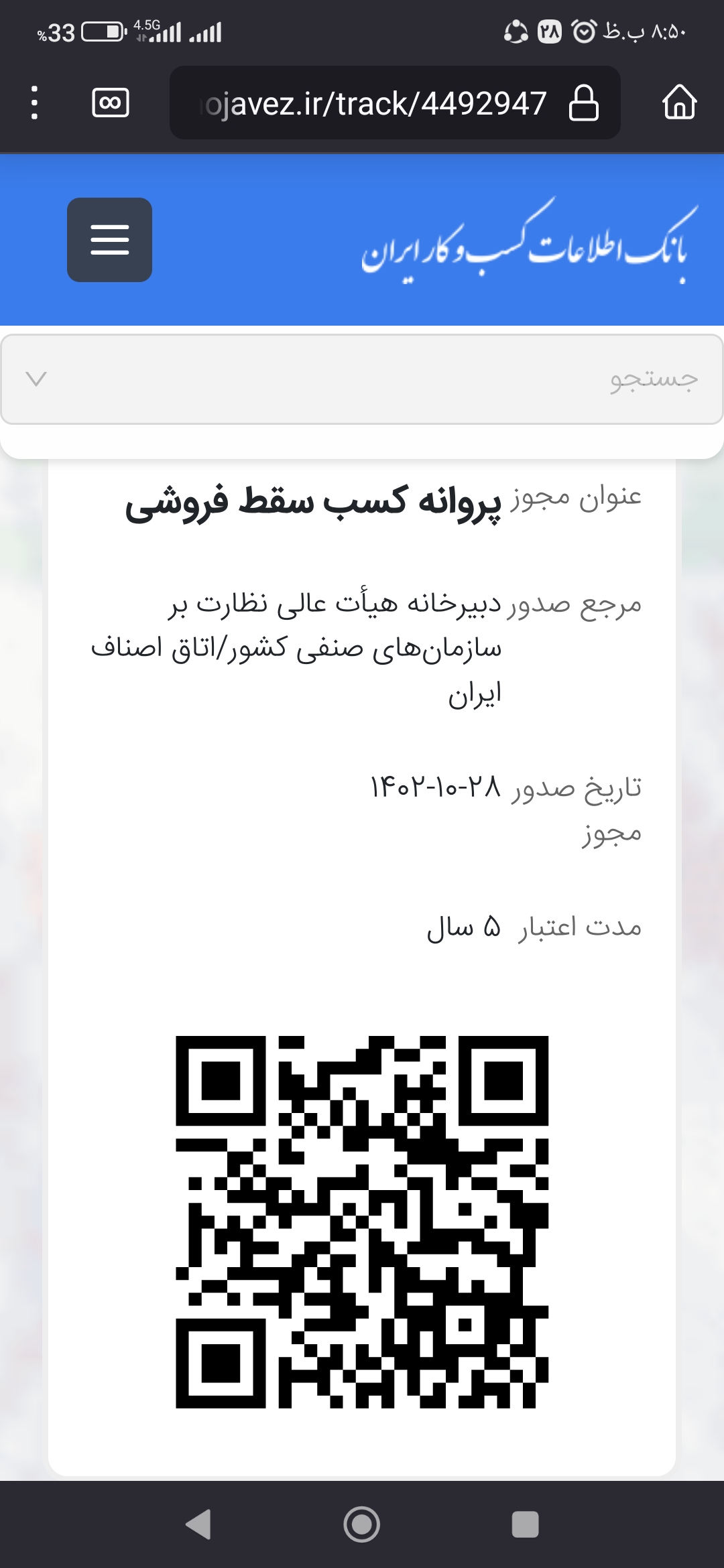Viewport: 724px width, 1568px height.
Task: Open the site hamburger menu
Action: (109, 240)
